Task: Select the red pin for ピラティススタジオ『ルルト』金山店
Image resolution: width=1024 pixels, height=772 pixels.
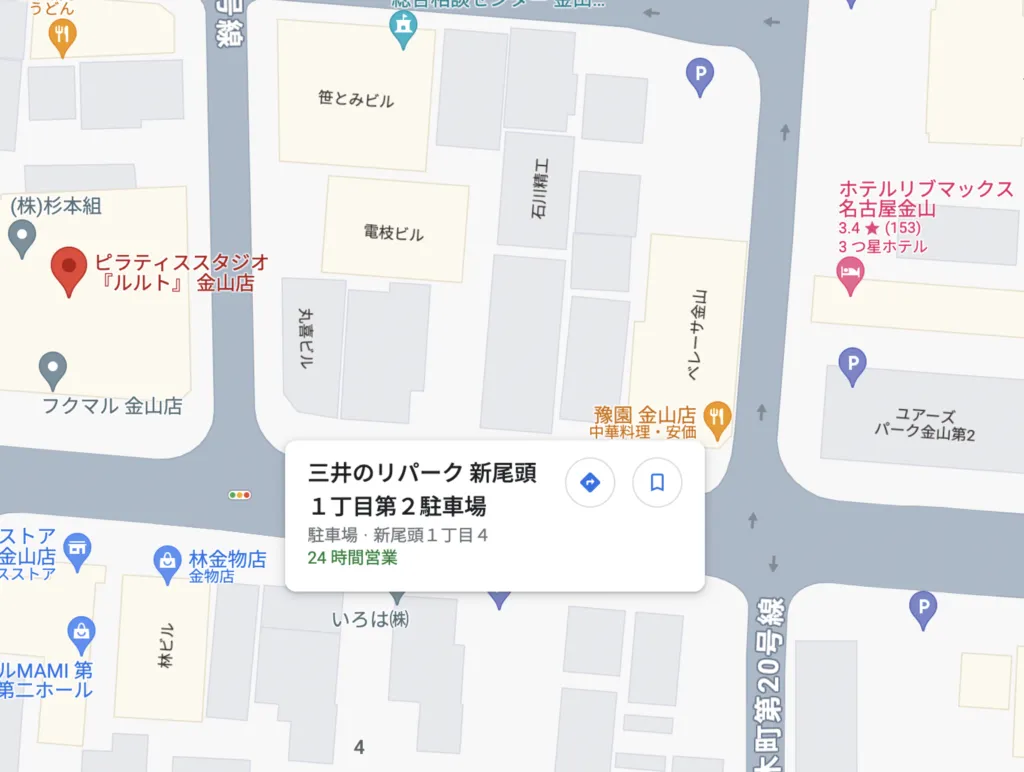Action: pos(68,268)
